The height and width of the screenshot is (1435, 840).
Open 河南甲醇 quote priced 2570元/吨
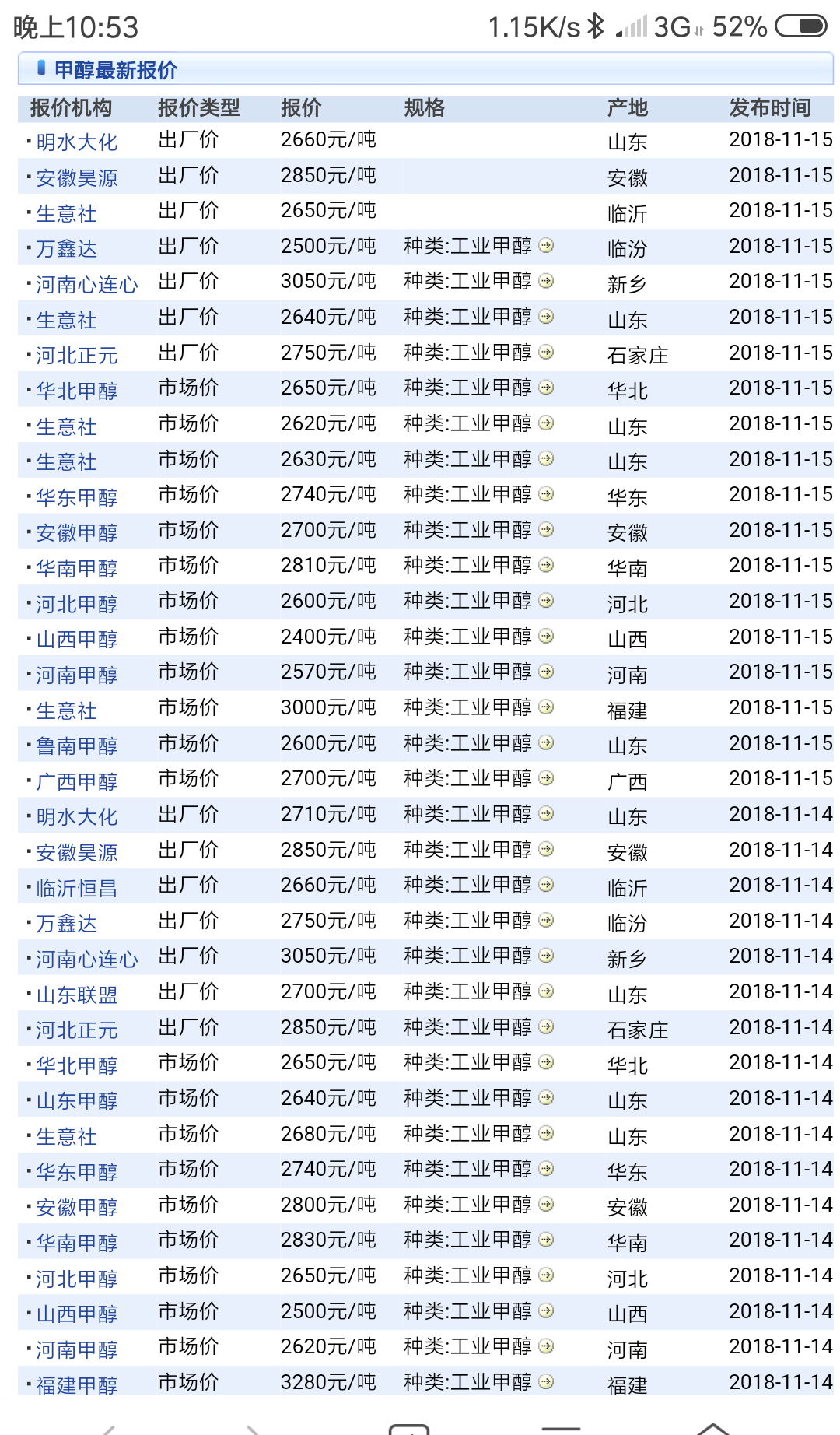tap(76, 675)
